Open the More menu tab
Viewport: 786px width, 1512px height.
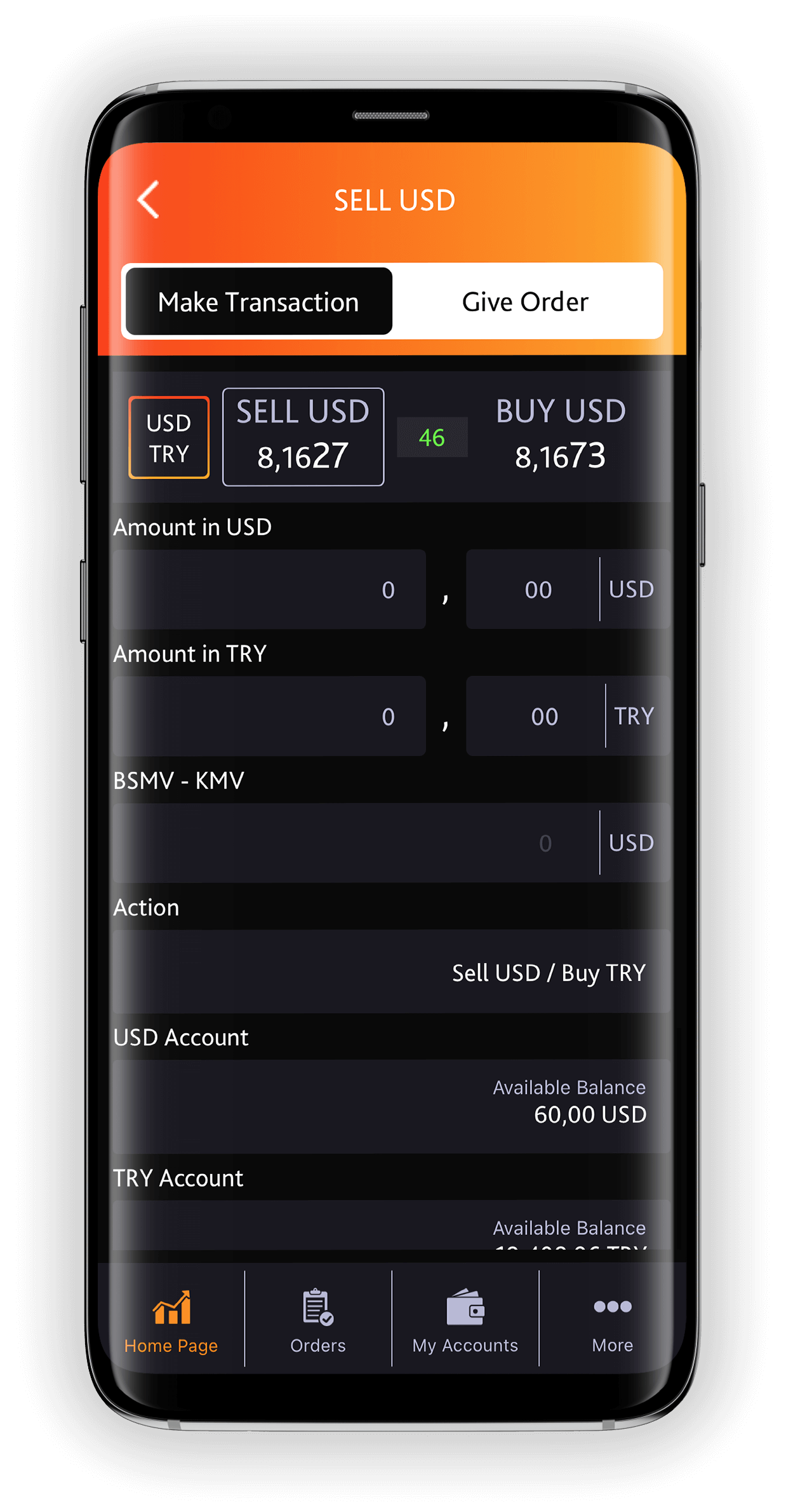(612, 1322)
